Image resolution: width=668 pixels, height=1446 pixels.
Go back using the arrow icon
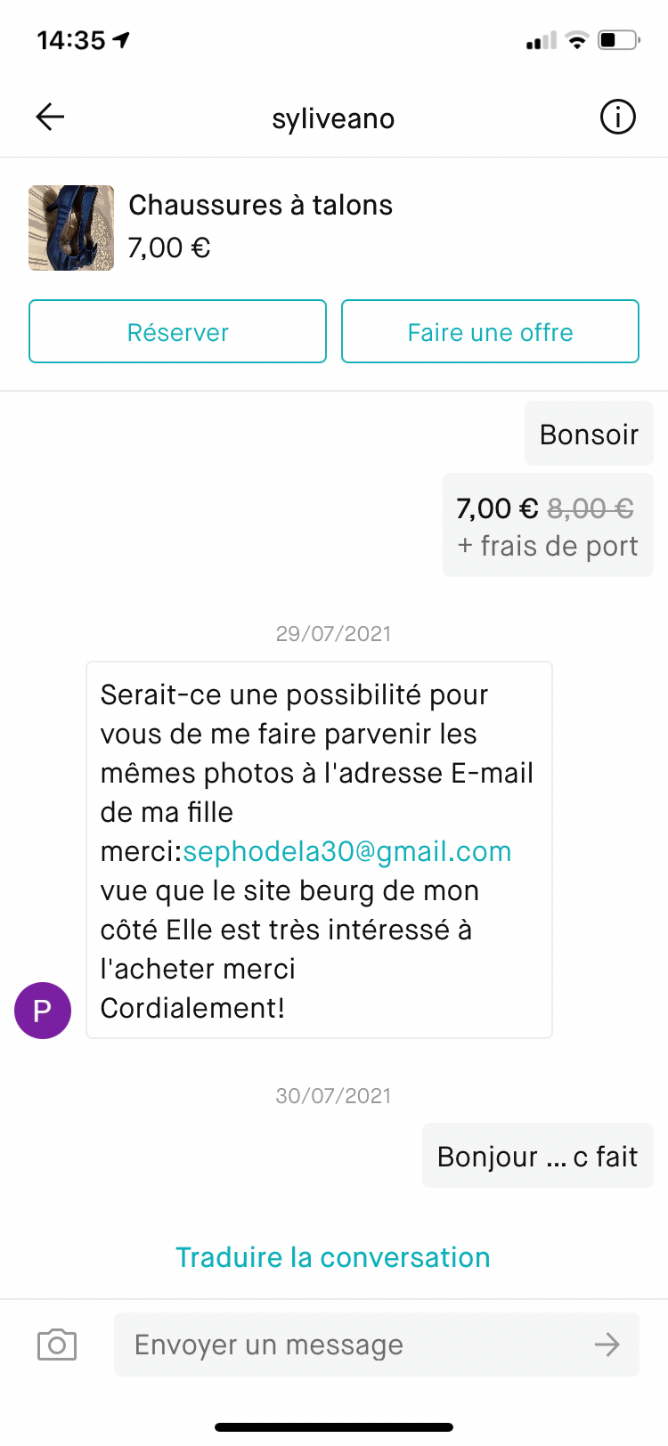pos(50,118)
